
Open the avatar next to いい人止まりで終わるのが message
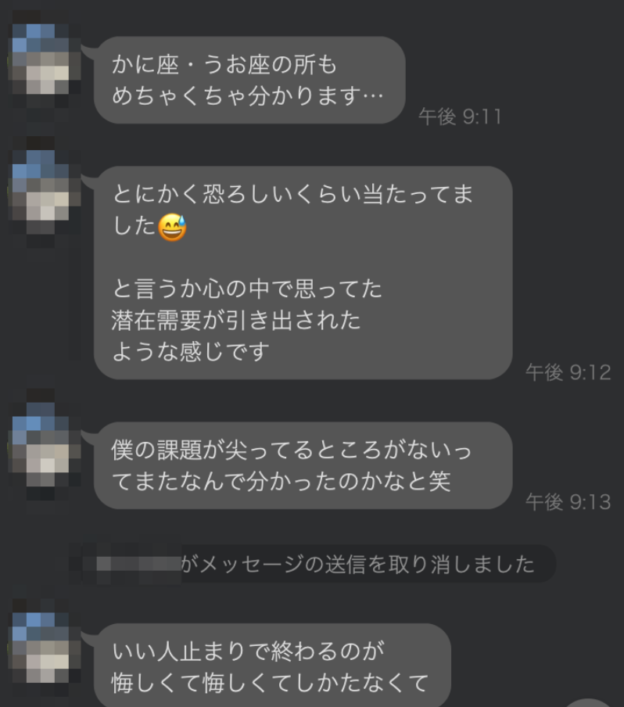click(x=40, y=650)
